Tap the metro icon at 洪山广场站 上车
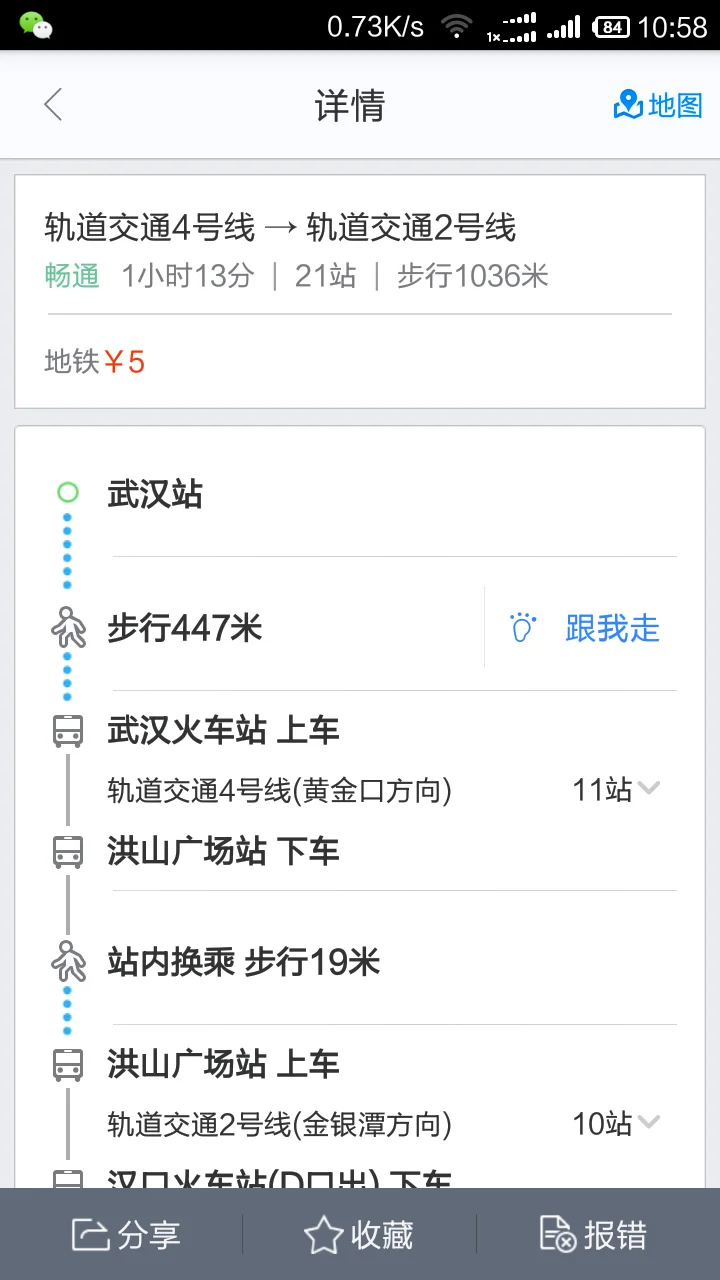Image resolution: width=720 pixels, height=1280 pixels. 66,1063
